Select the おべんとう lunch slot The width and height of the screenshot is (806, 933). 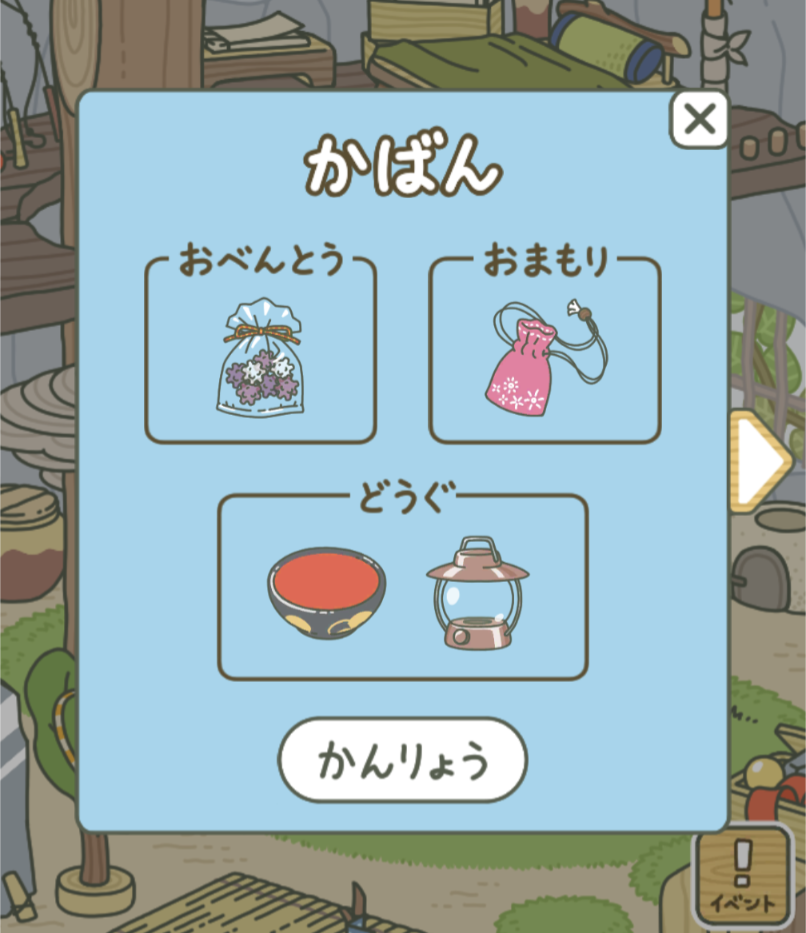[261, 357]
